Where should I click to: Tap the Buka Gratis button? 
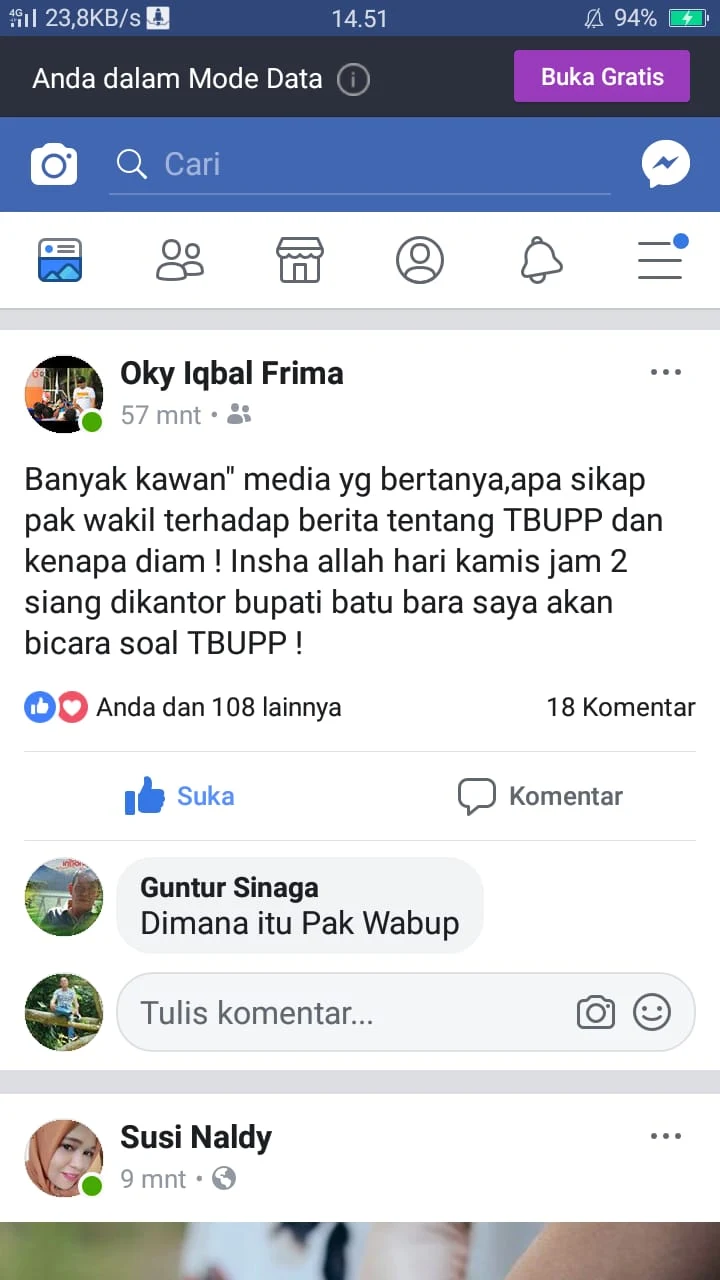(x=602, y=77)
